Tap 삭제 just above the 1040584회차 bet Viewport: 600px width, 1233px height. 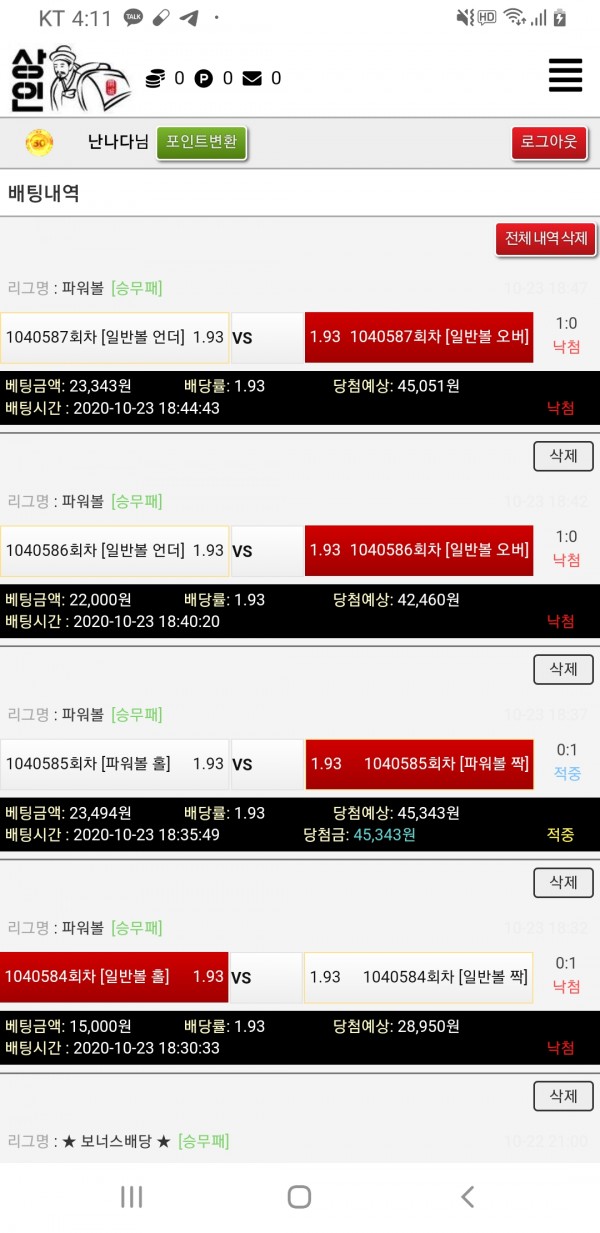pyautogui.click(x=563, y=882)
